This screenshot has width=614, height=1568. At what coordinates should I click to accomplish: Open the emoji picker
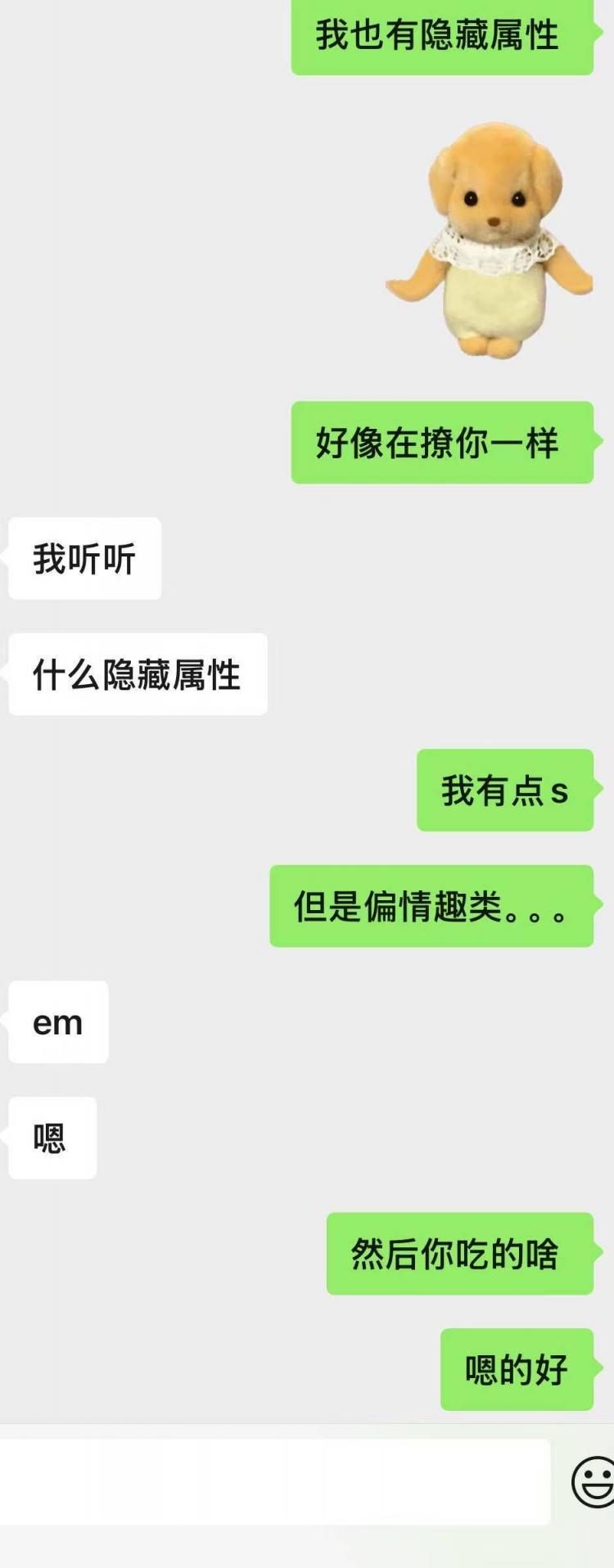click(593, 1481)
